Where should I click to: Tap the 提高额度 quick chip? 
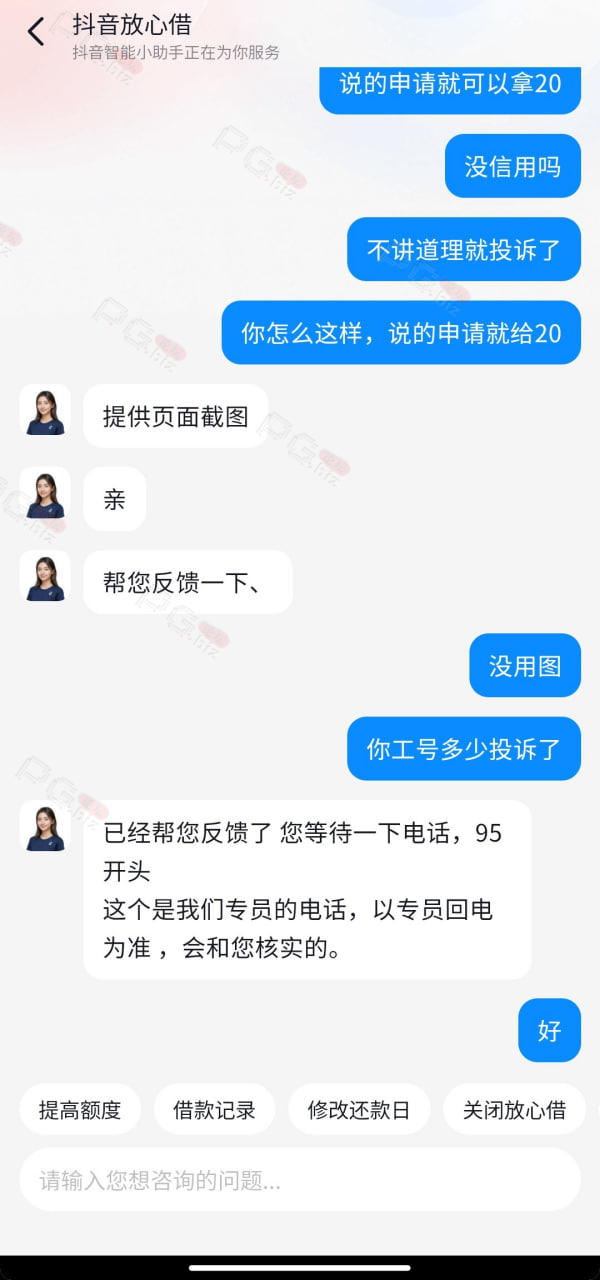[80, 1109]
